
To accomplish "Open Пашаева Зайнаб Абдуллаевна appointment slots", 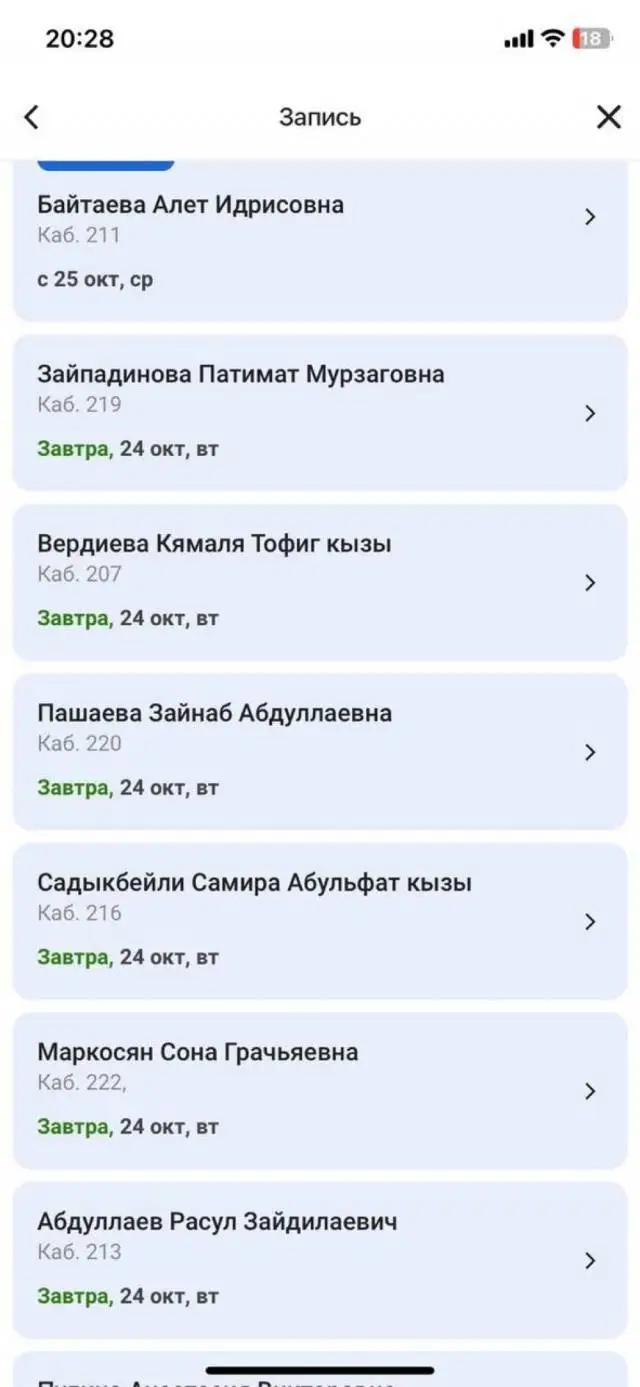I will (x=320, y=750).
